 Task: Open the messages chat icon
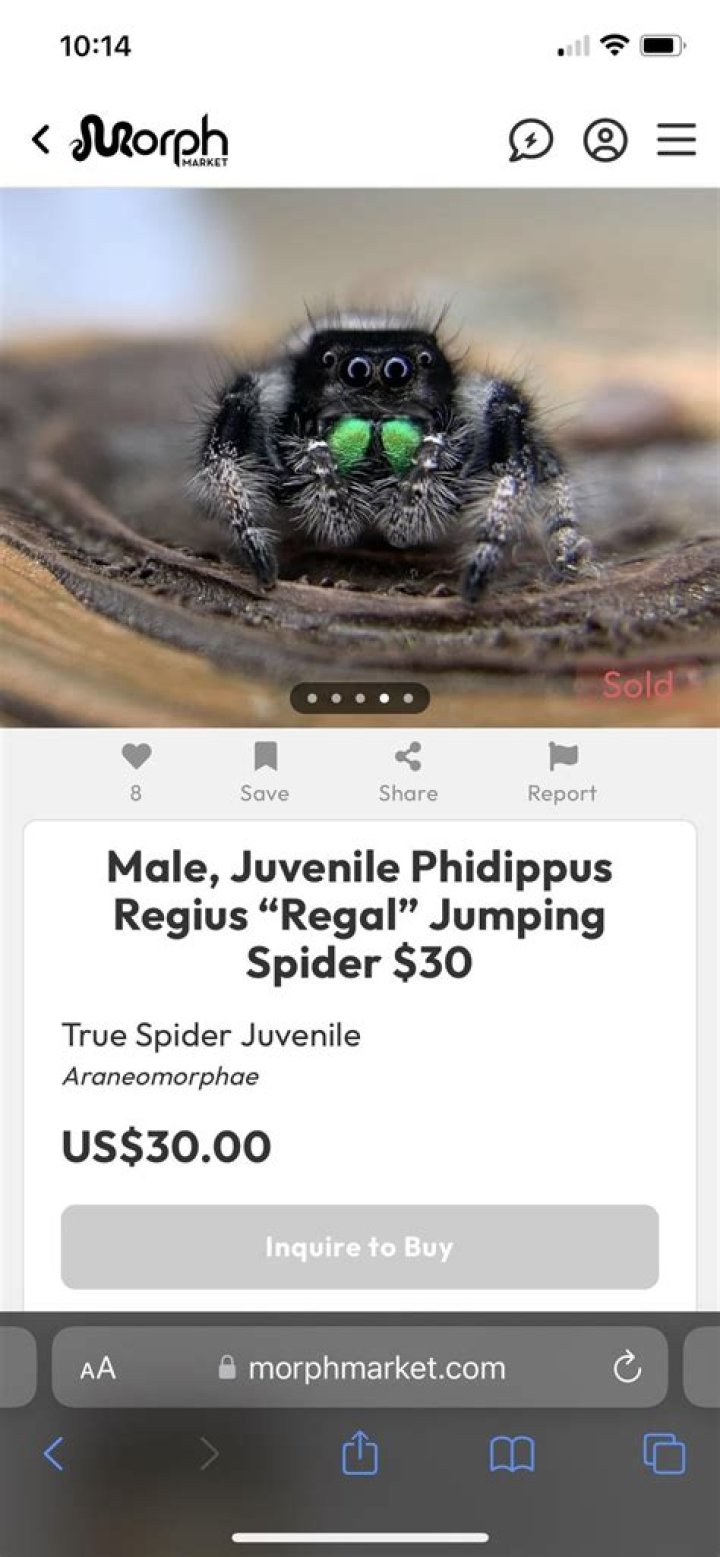[x=530, y=141]
